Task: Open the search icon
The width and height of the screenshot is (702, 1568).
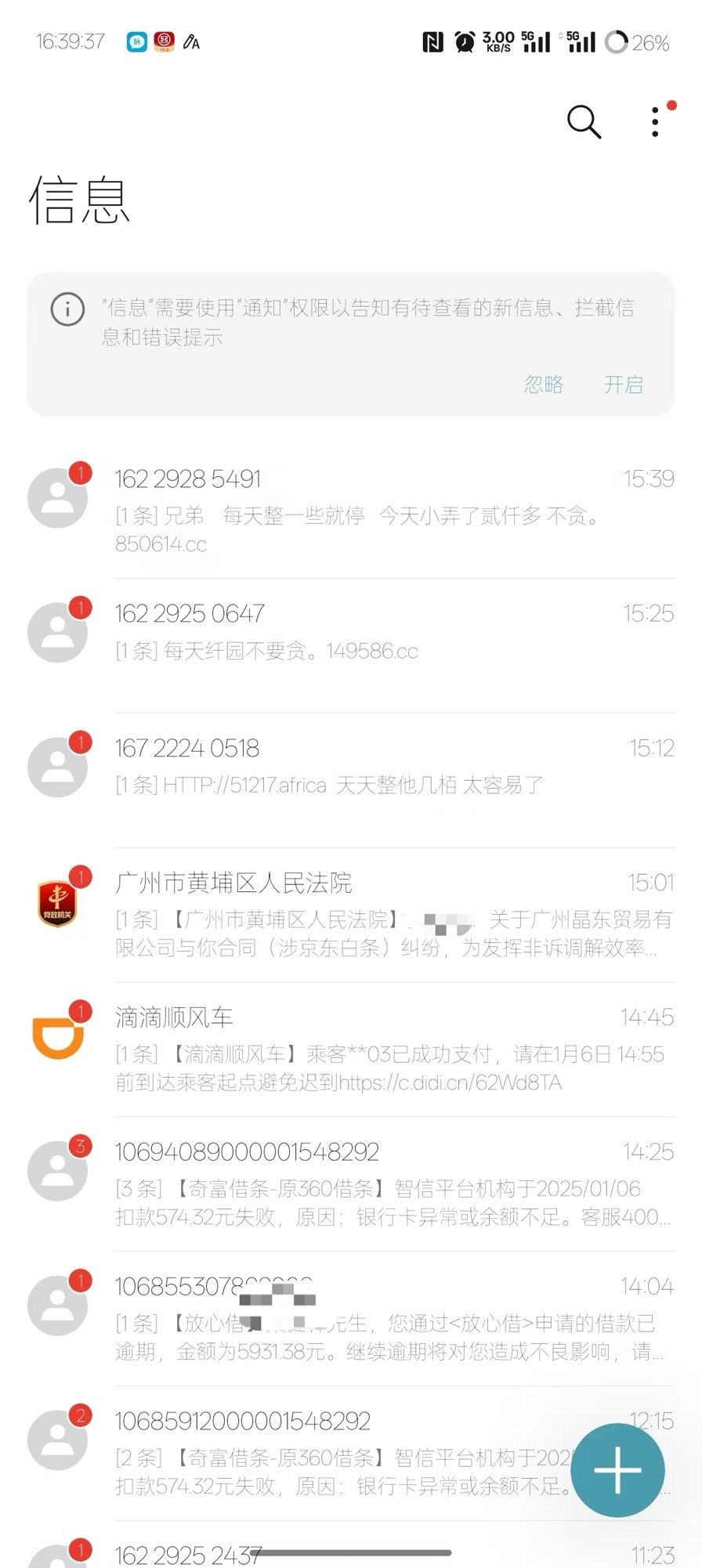Action: coord(584,121)
